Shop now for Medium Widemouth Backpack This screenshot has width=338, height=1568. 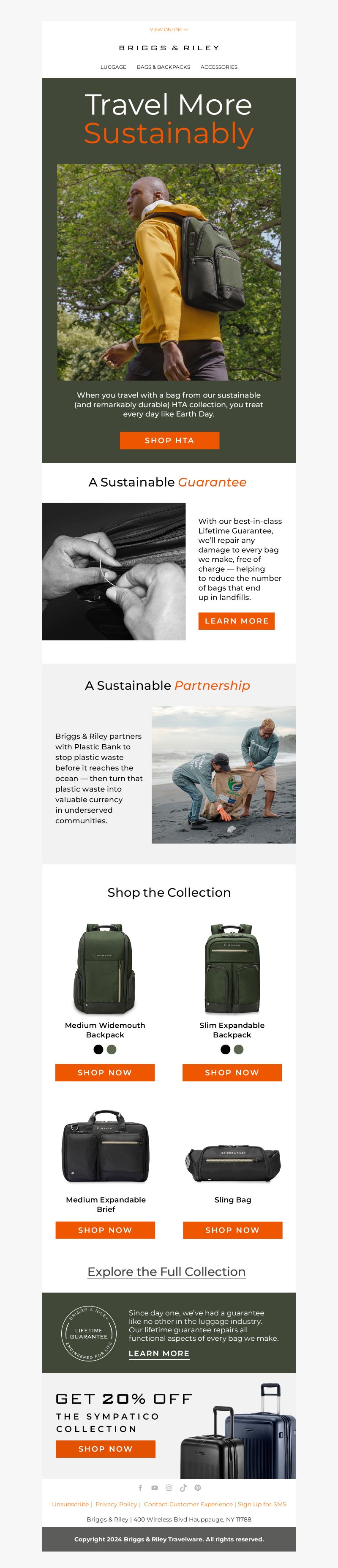coord(105,1072)
